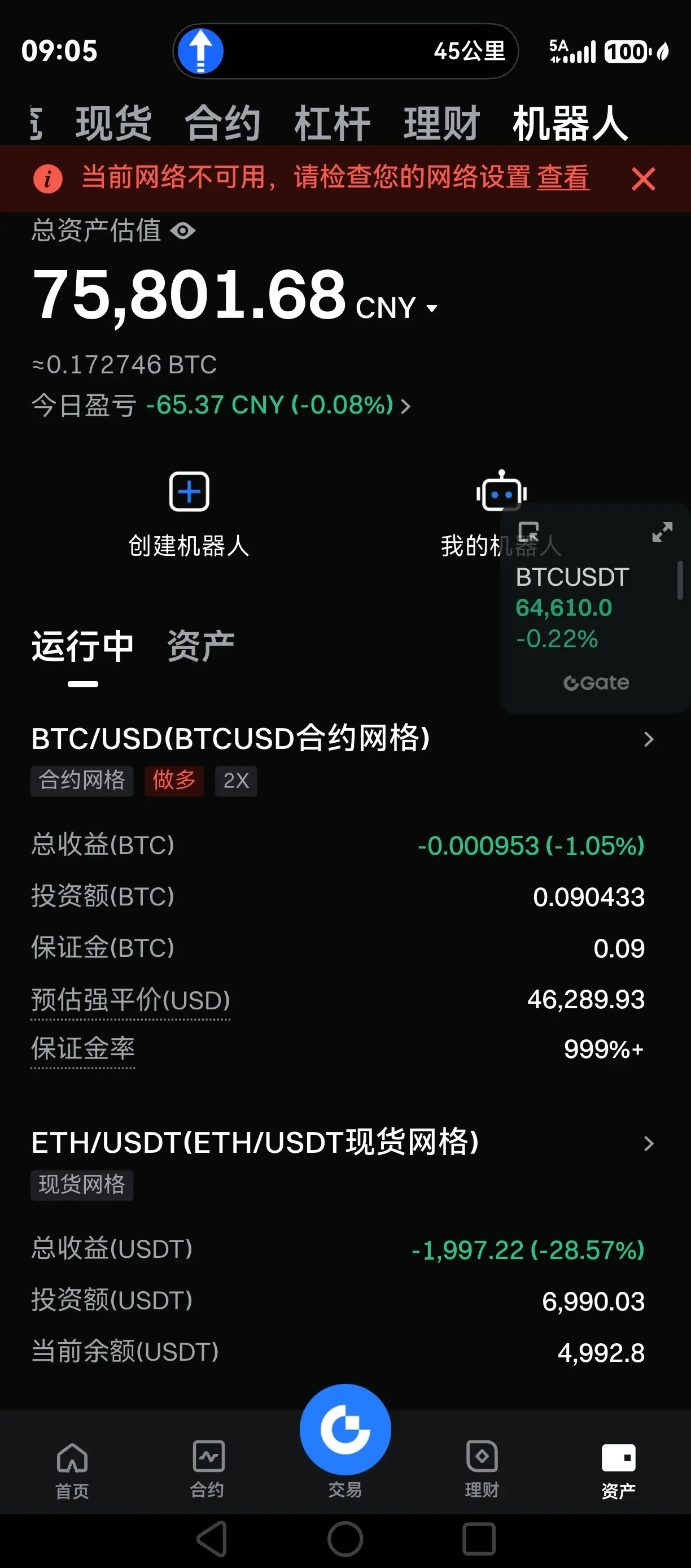The width and height of the screenshot is (691, 1568).
Task: Open the ETH/USDT 现货网格 bot details
Action: [x=344, y=1143]
